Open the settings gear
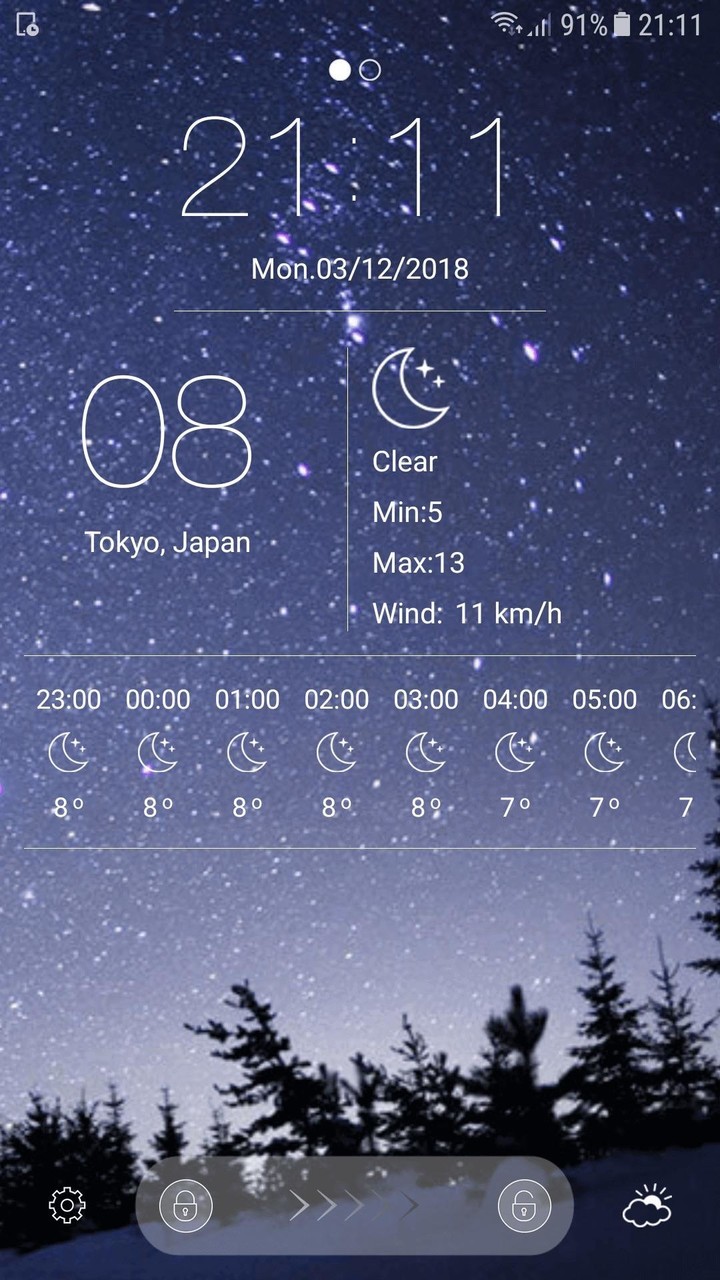 (x=66, y=1206)
